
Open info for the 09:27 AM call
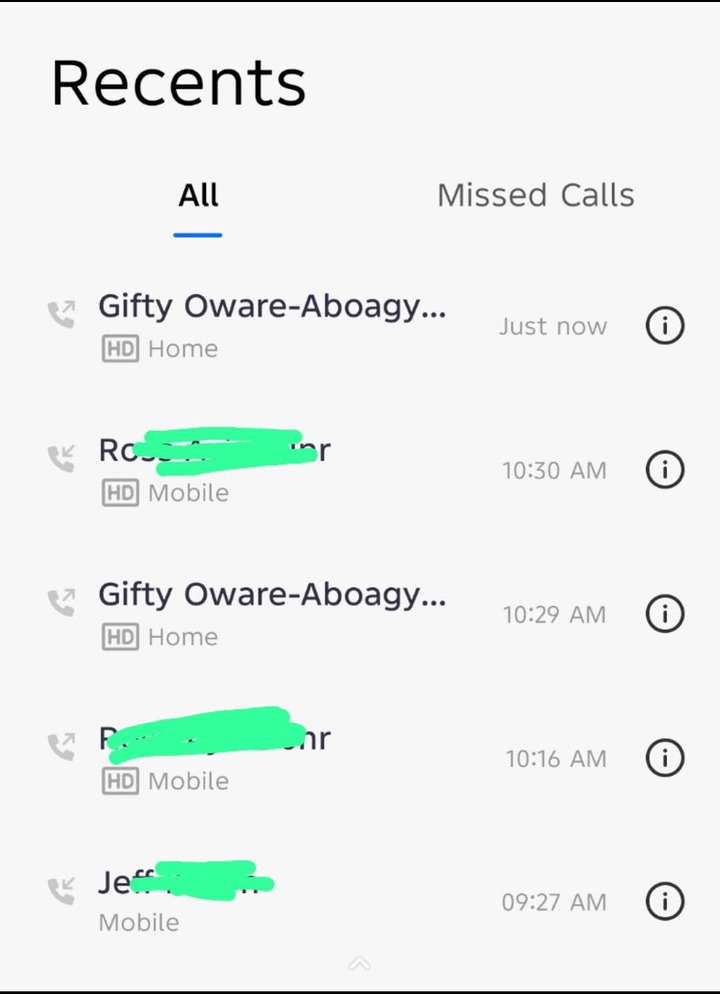pos(665,901)
